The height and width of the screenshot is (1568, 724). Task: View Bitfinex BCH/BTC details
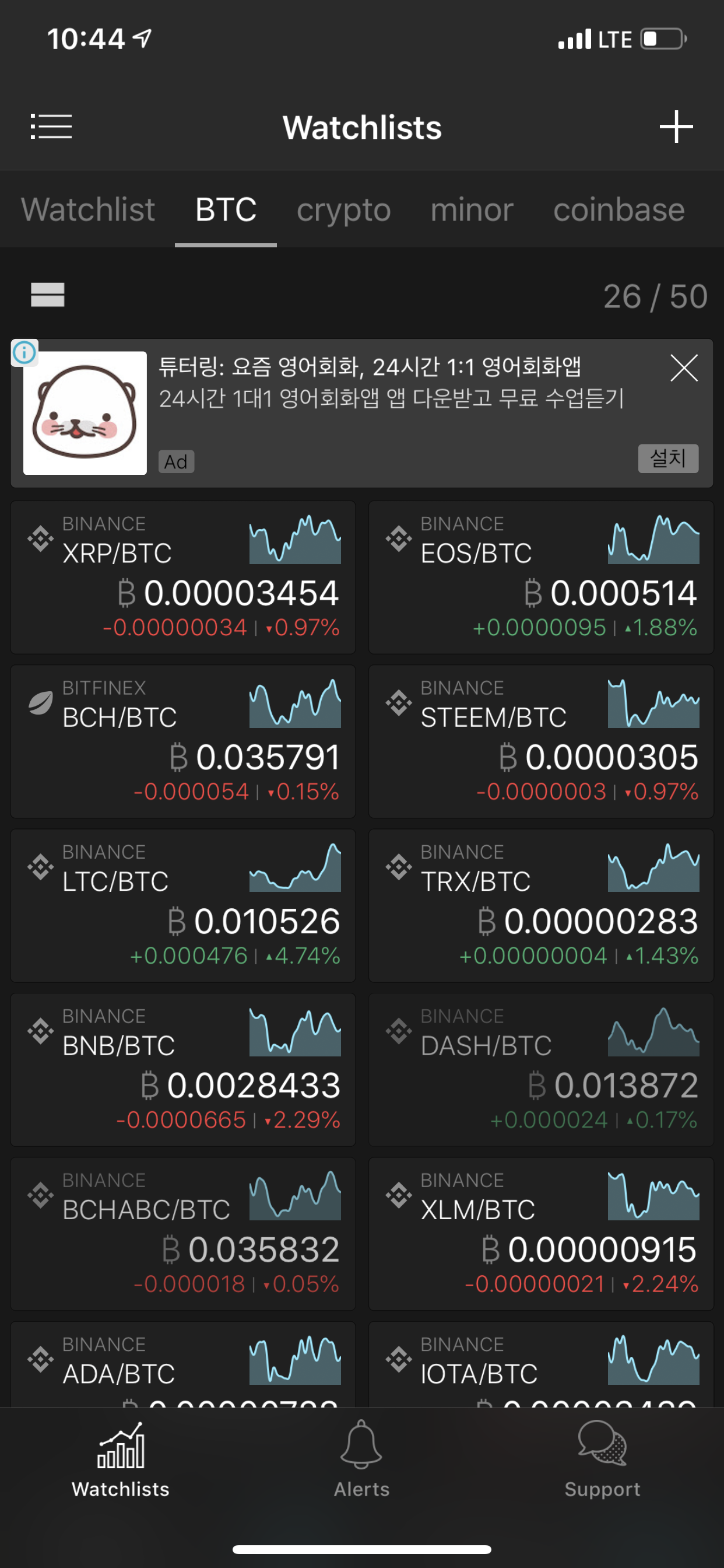[x=182, y=741]
